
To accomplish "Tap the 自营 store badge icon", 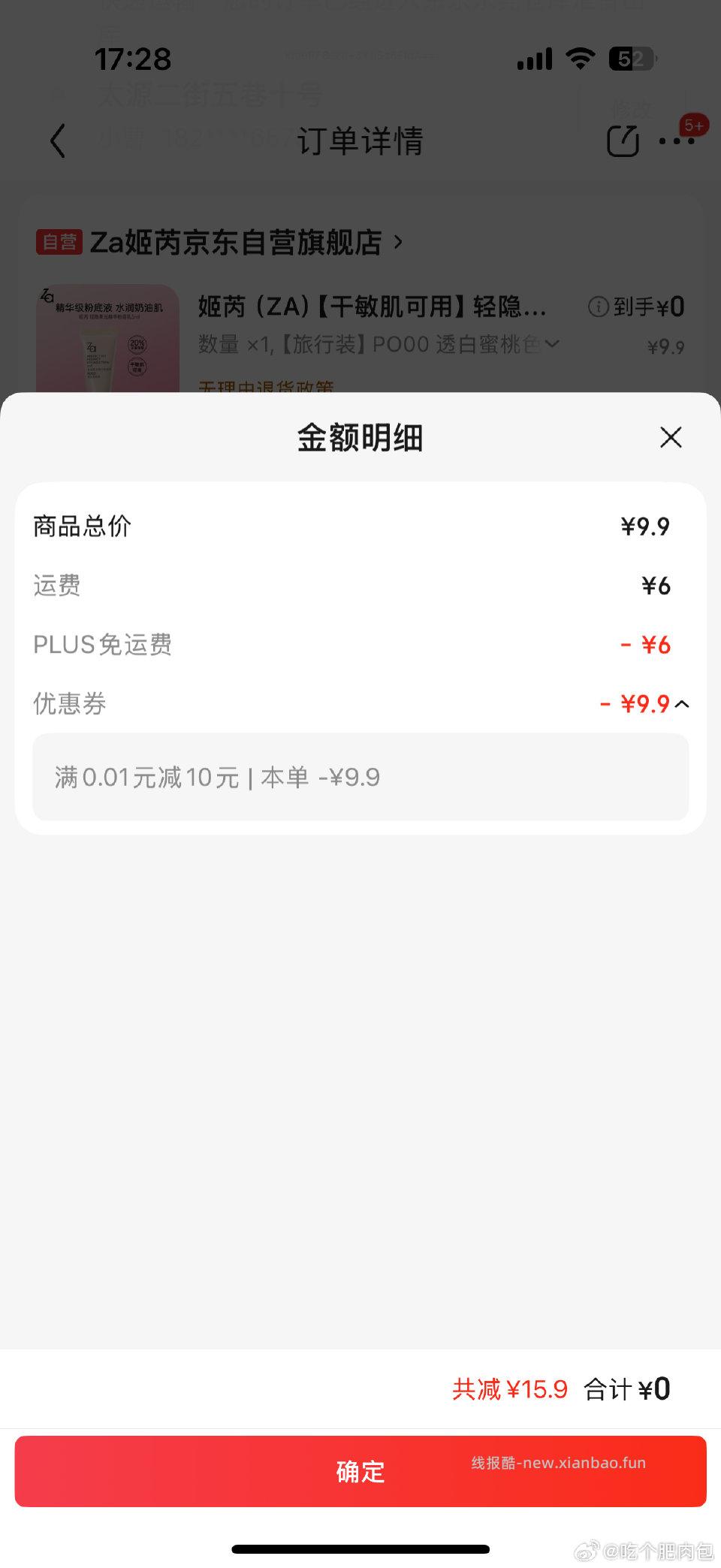I will 59,242.
